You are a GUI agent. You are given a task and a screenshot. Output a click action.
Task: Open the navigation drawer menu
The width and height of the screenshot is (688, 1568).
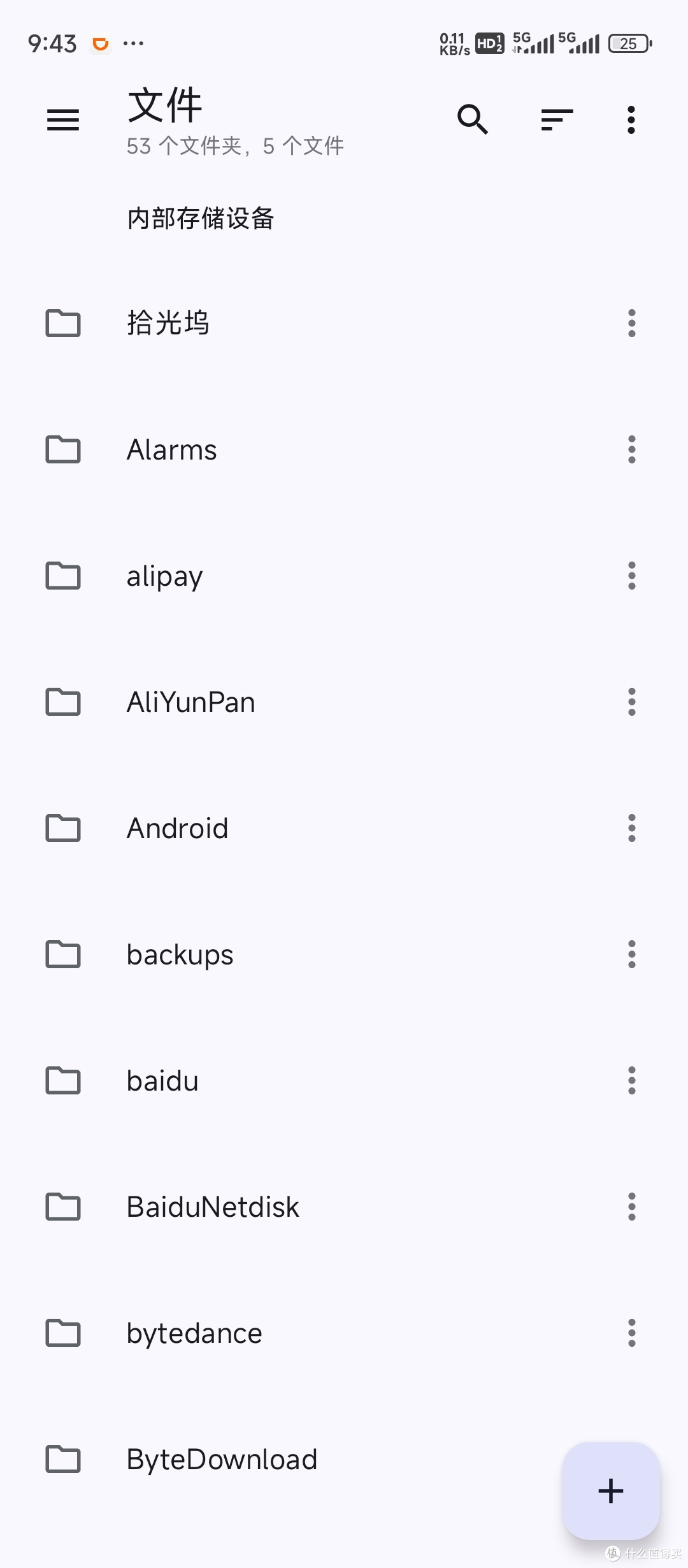pyautogui.click(x=63, y=120)
